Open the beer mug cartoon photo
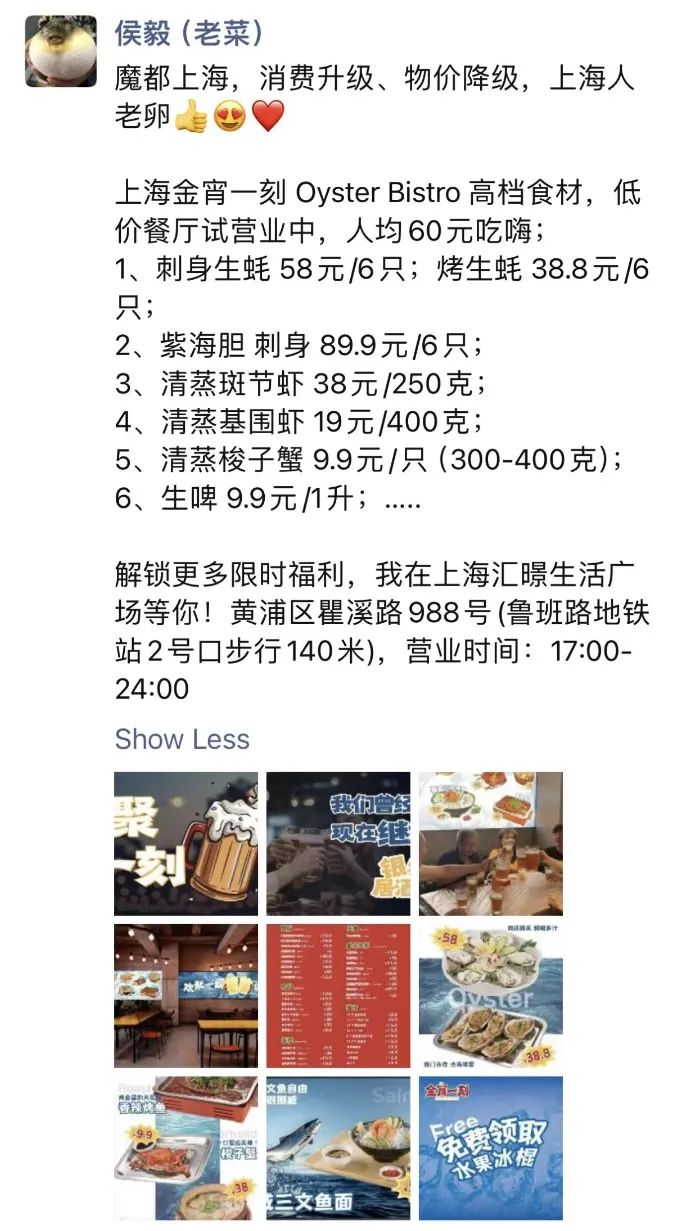The image size is (677, 1231). [x=186, y=843]
